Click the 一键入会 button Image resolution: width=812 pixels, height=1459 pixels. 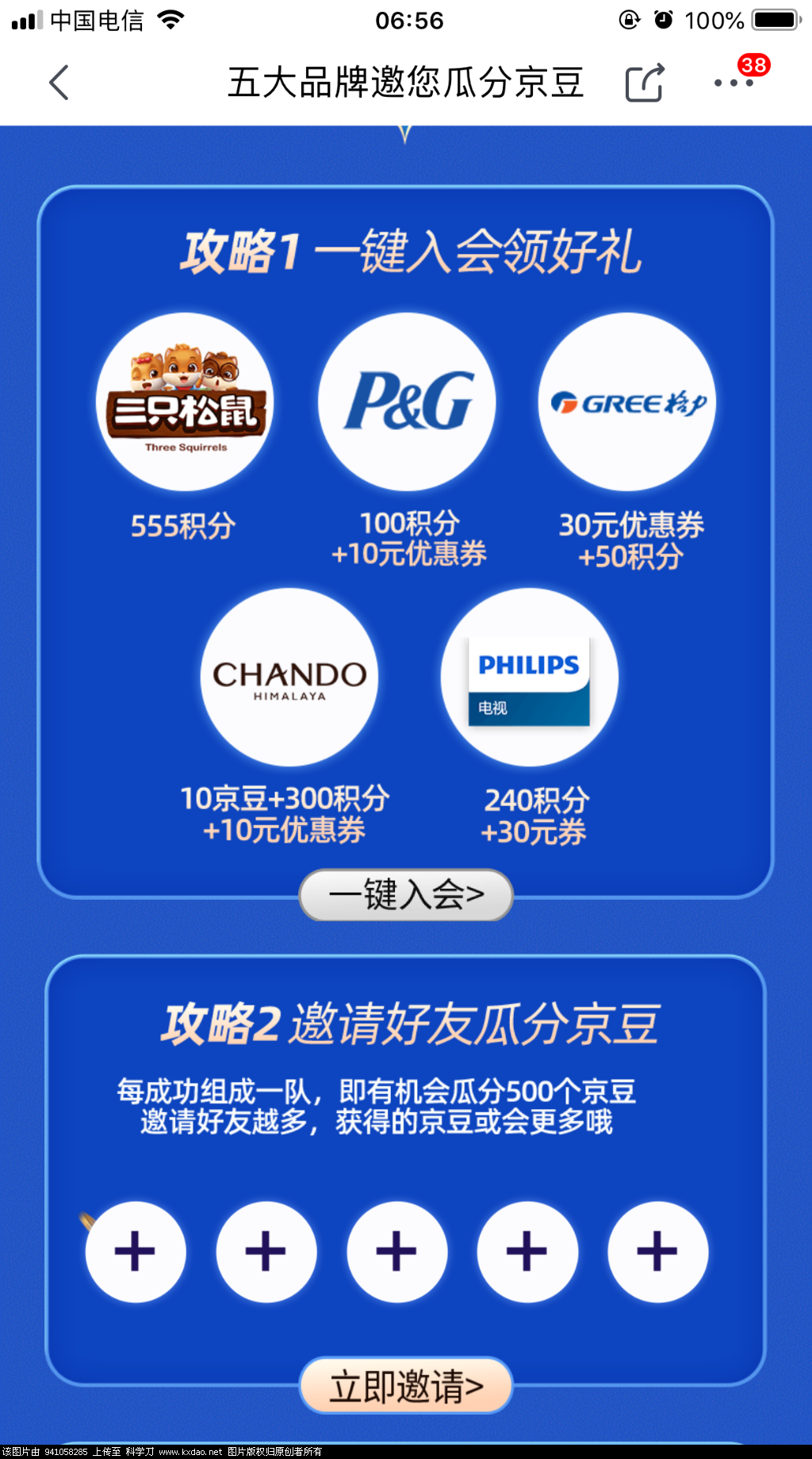pos(406,894)
